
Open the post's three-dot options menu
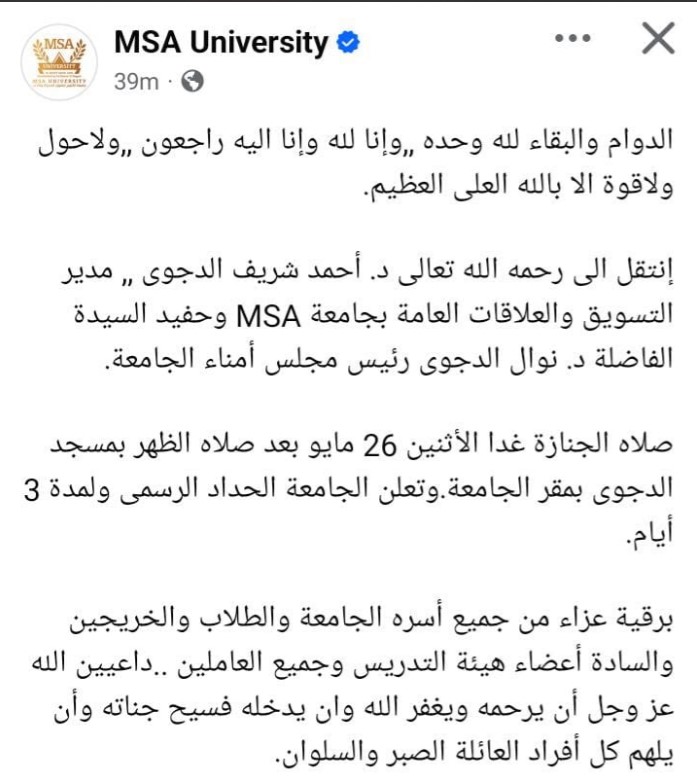tap(572, 41)
